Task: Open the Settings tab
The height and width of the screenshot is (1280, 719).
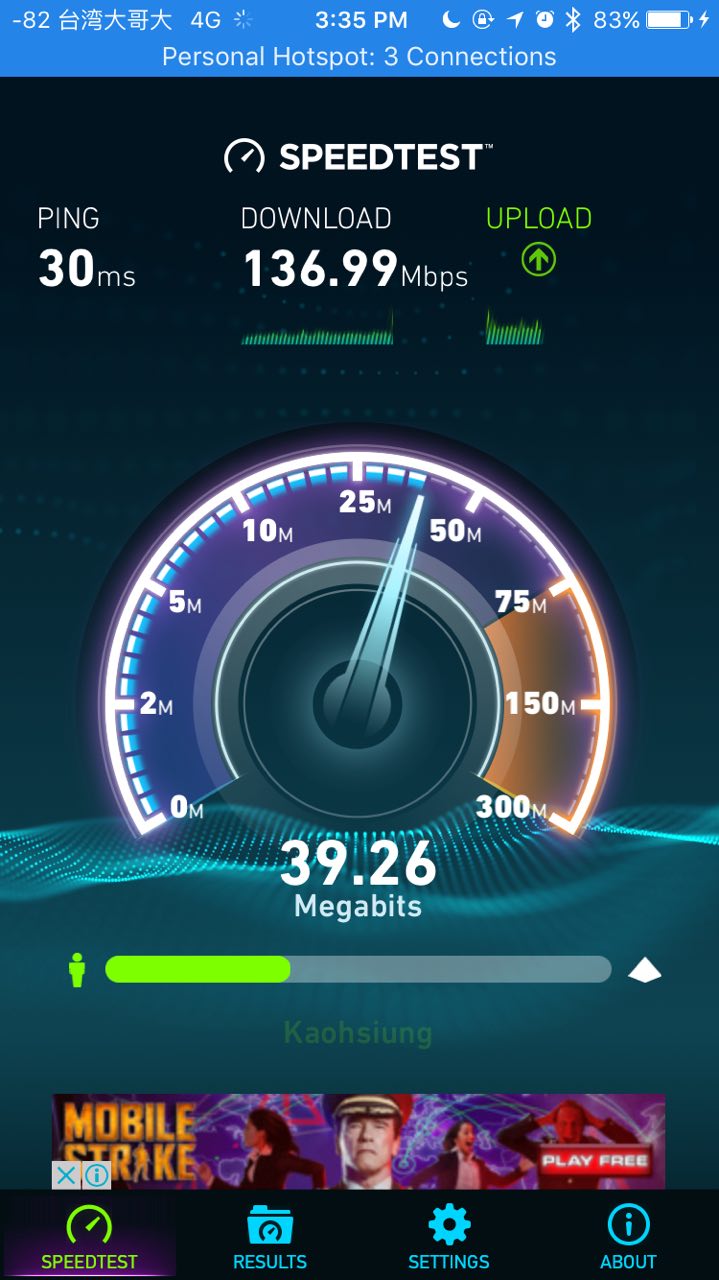Action: [449, 1236]
